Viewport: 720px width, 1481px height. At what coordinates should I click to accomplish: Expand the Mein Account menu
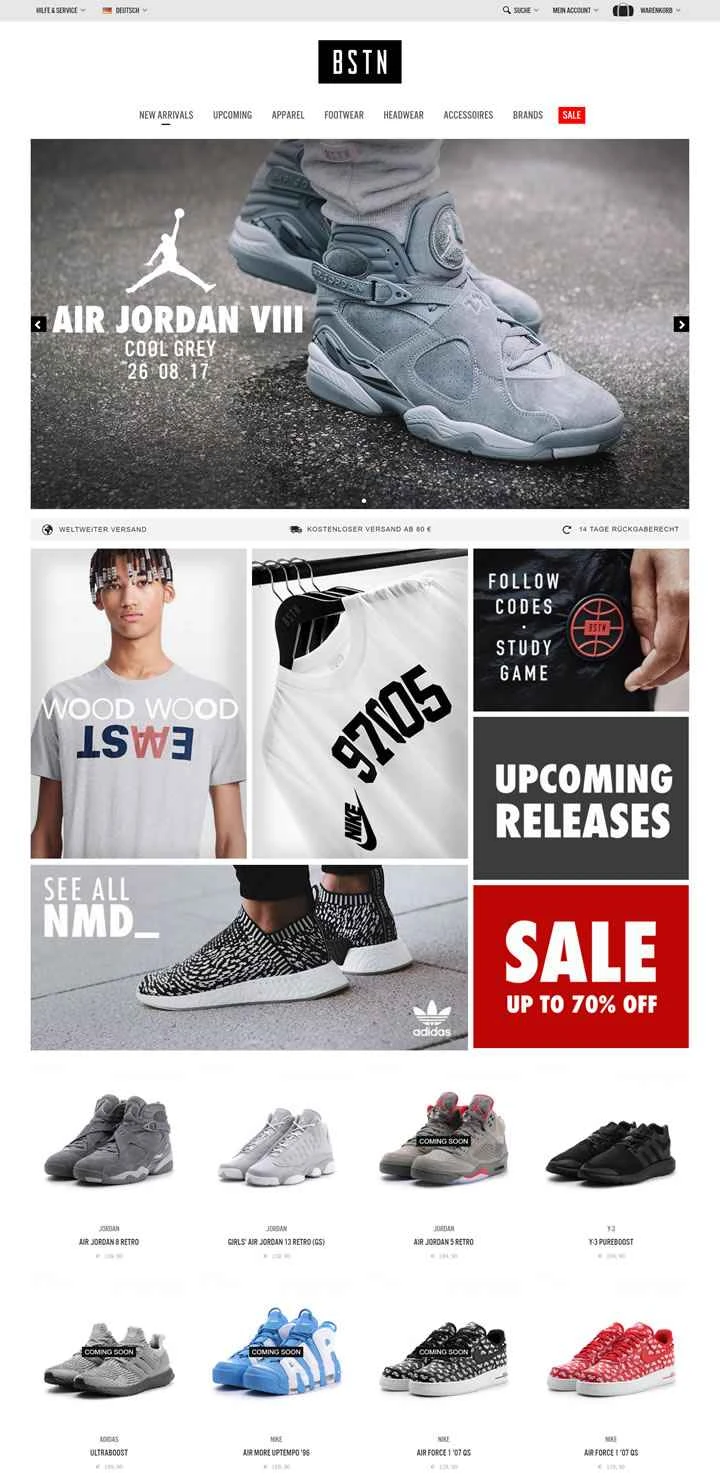575,10
